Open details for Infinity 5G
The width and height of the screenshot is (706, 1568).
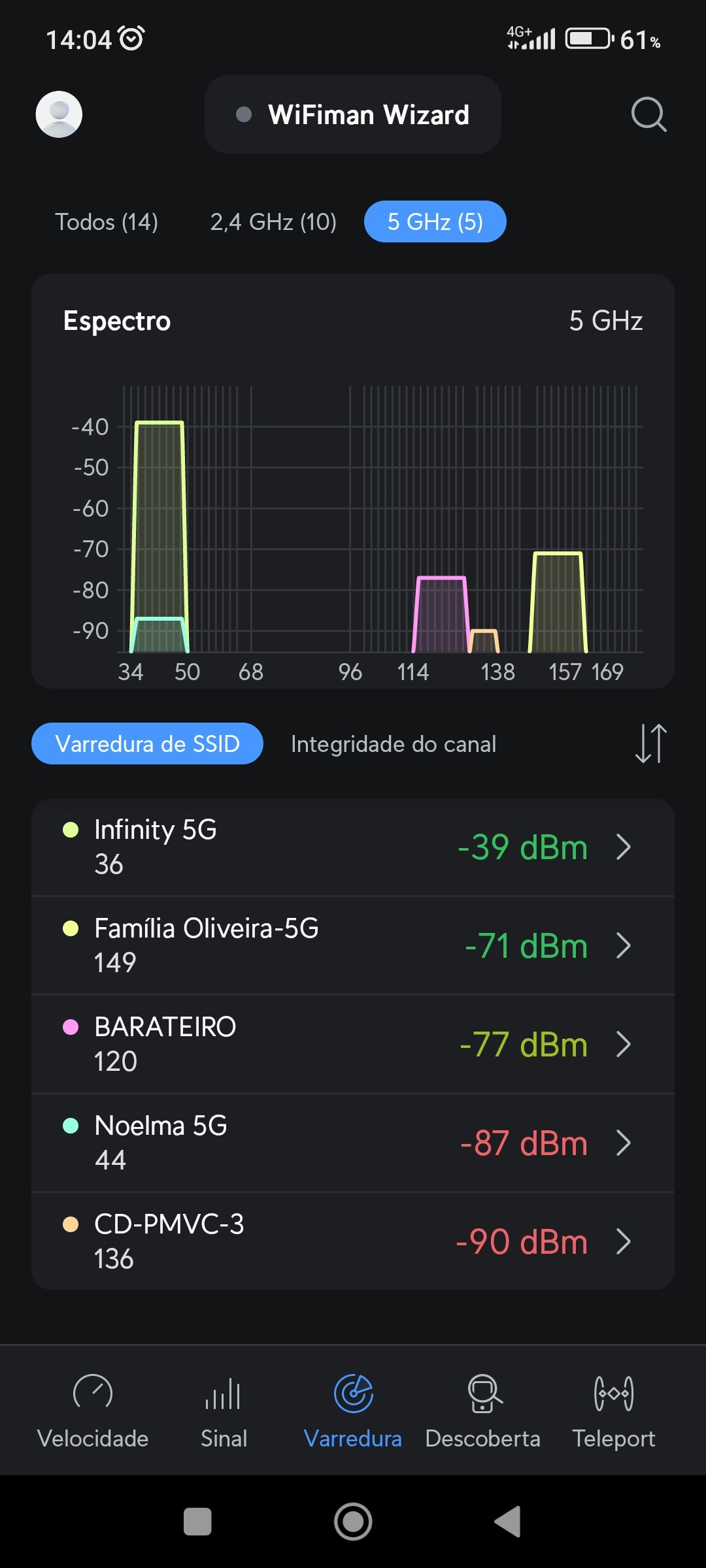[353, 847]
